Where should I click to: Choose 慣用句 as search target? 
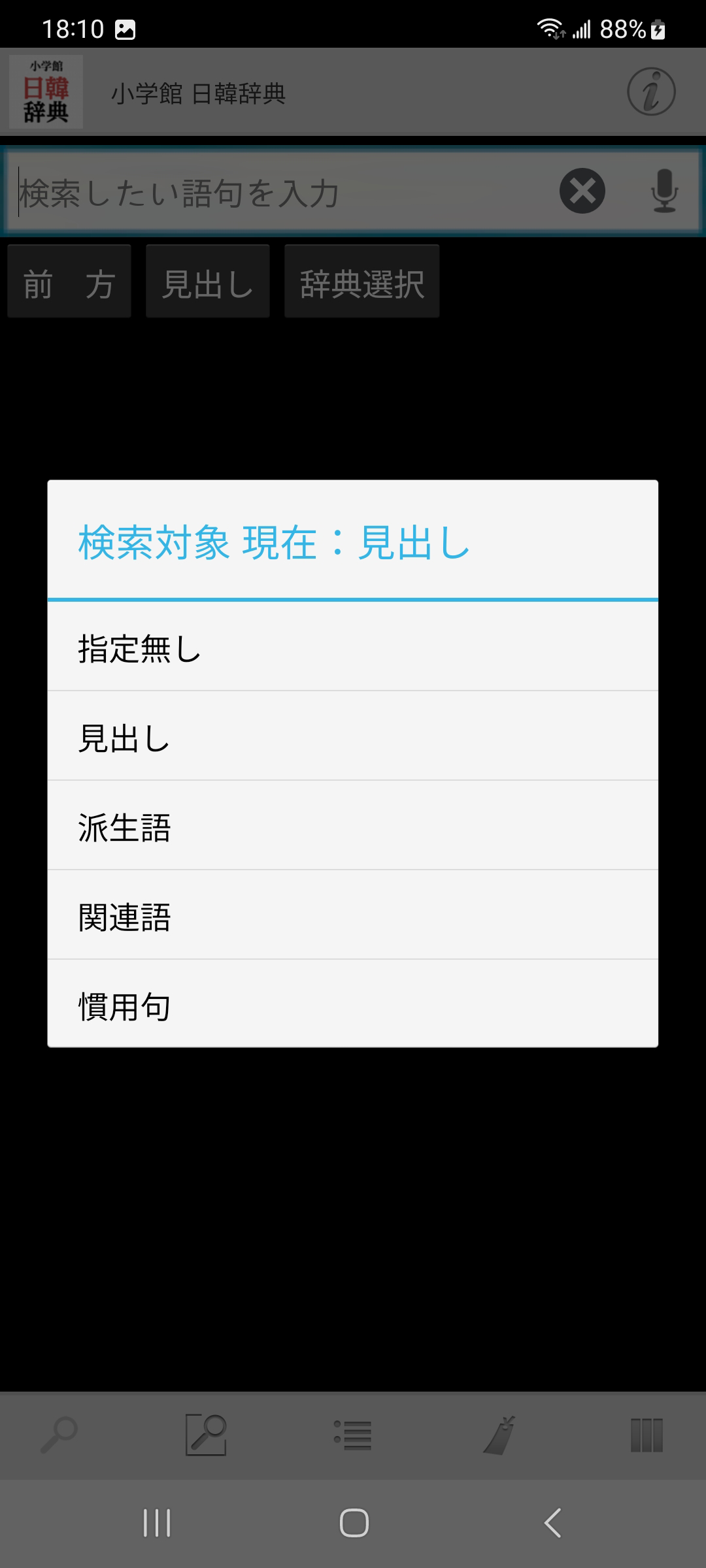point(352,1005)
